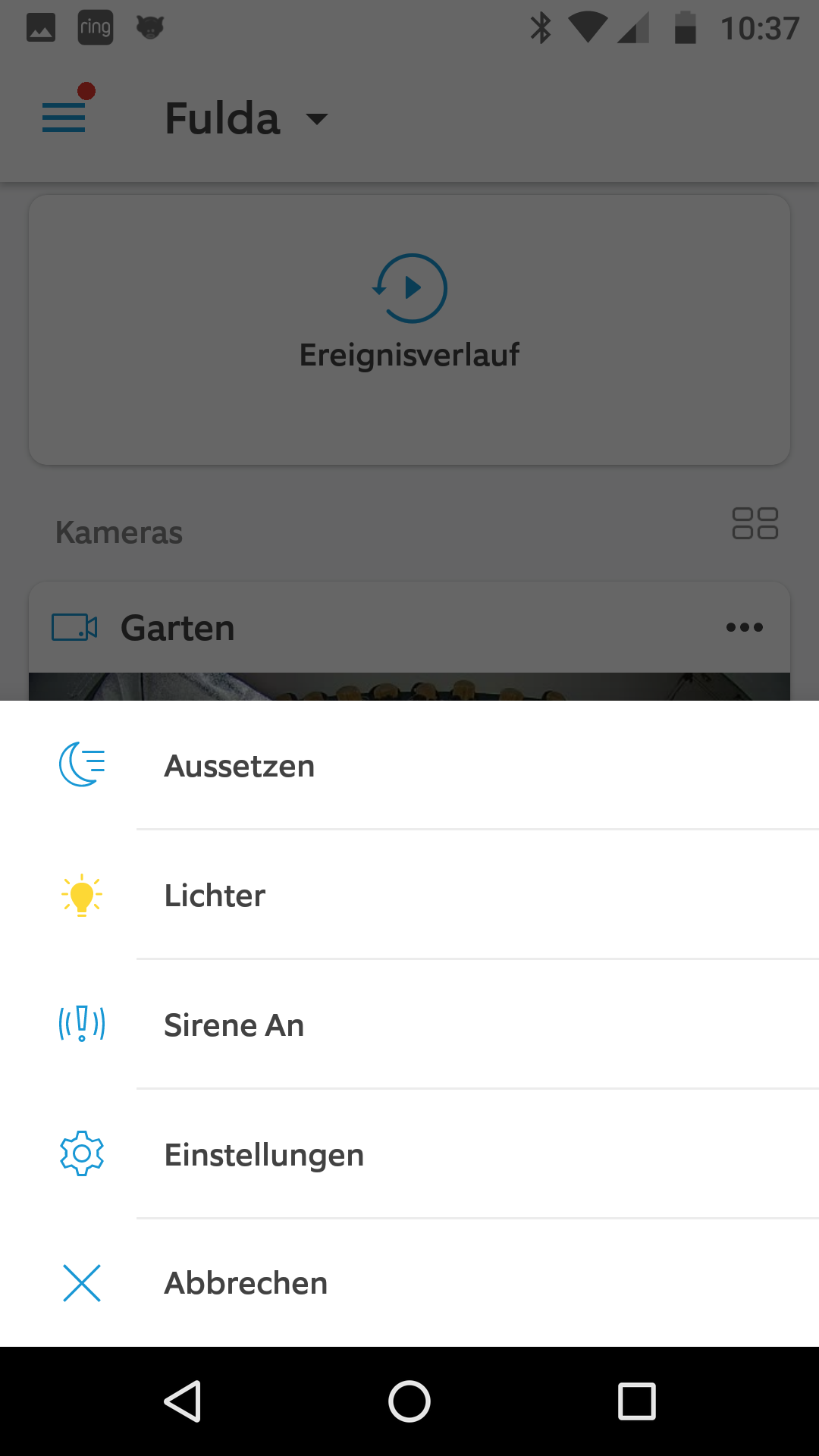Go back using the system back button
The height and width of the screenshot is (1456, 819).
(182, 1401)
